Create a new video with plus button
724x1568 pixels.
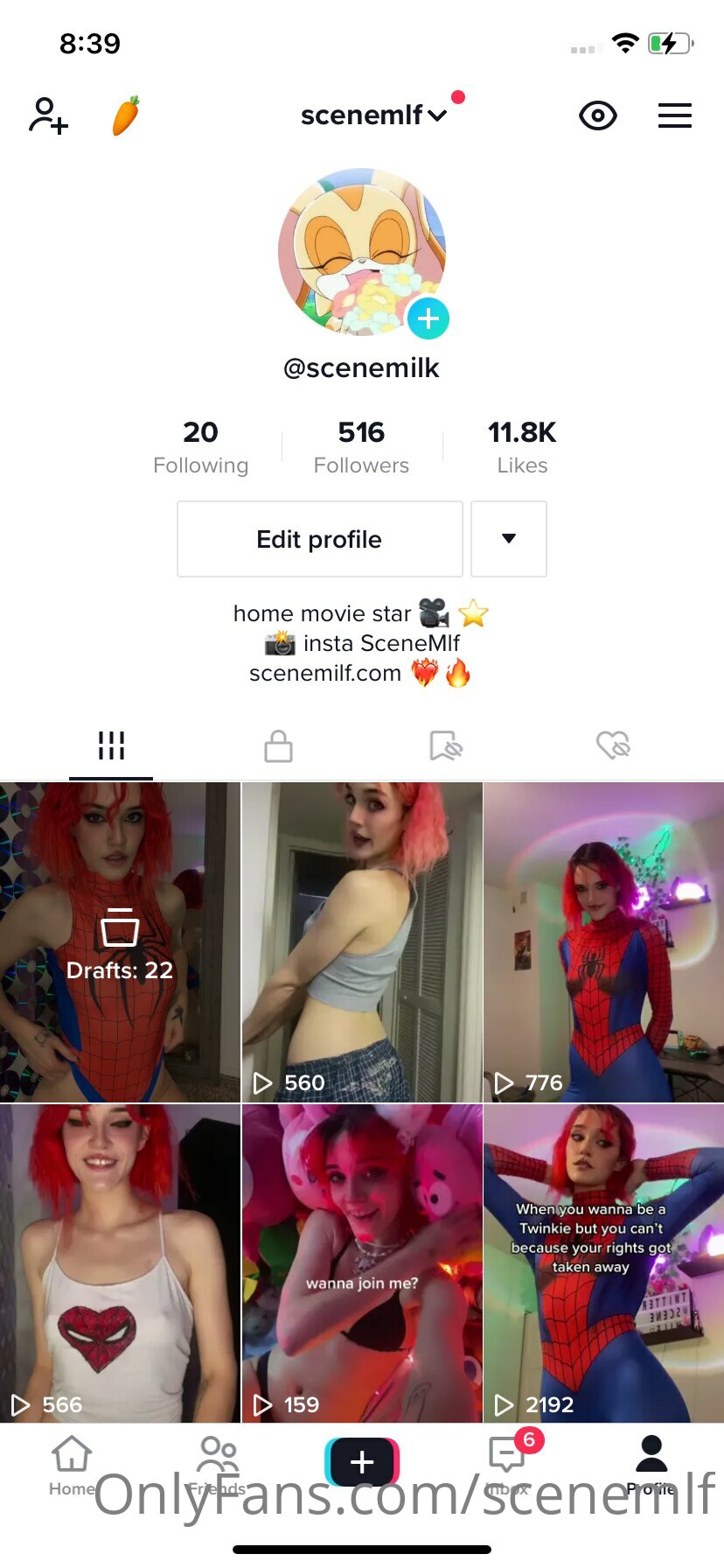coord(362,1461)
